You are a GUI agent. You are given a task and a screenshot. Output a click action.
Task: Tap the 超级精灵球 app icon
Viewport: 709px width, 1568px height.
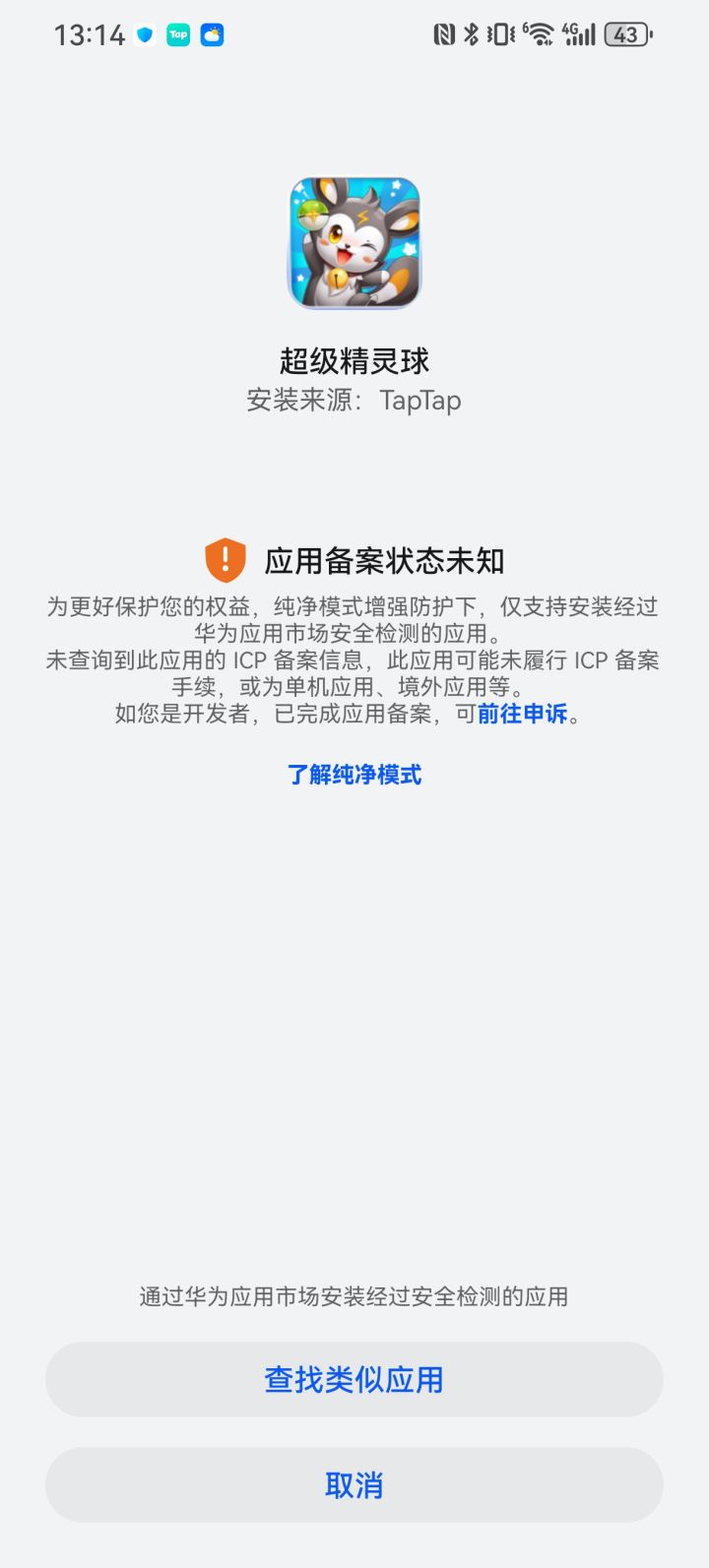tap(354, 244)
